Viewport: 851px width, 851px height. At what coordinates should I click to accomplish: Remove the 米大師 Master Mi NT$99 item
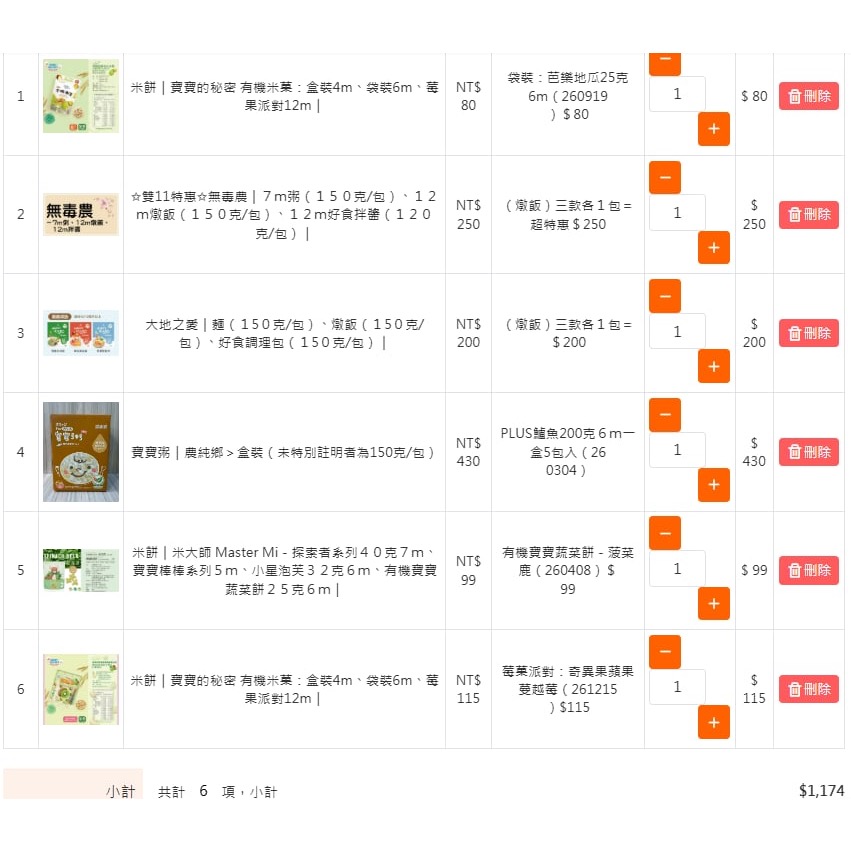pyautogui.click(x=808, y=570)
